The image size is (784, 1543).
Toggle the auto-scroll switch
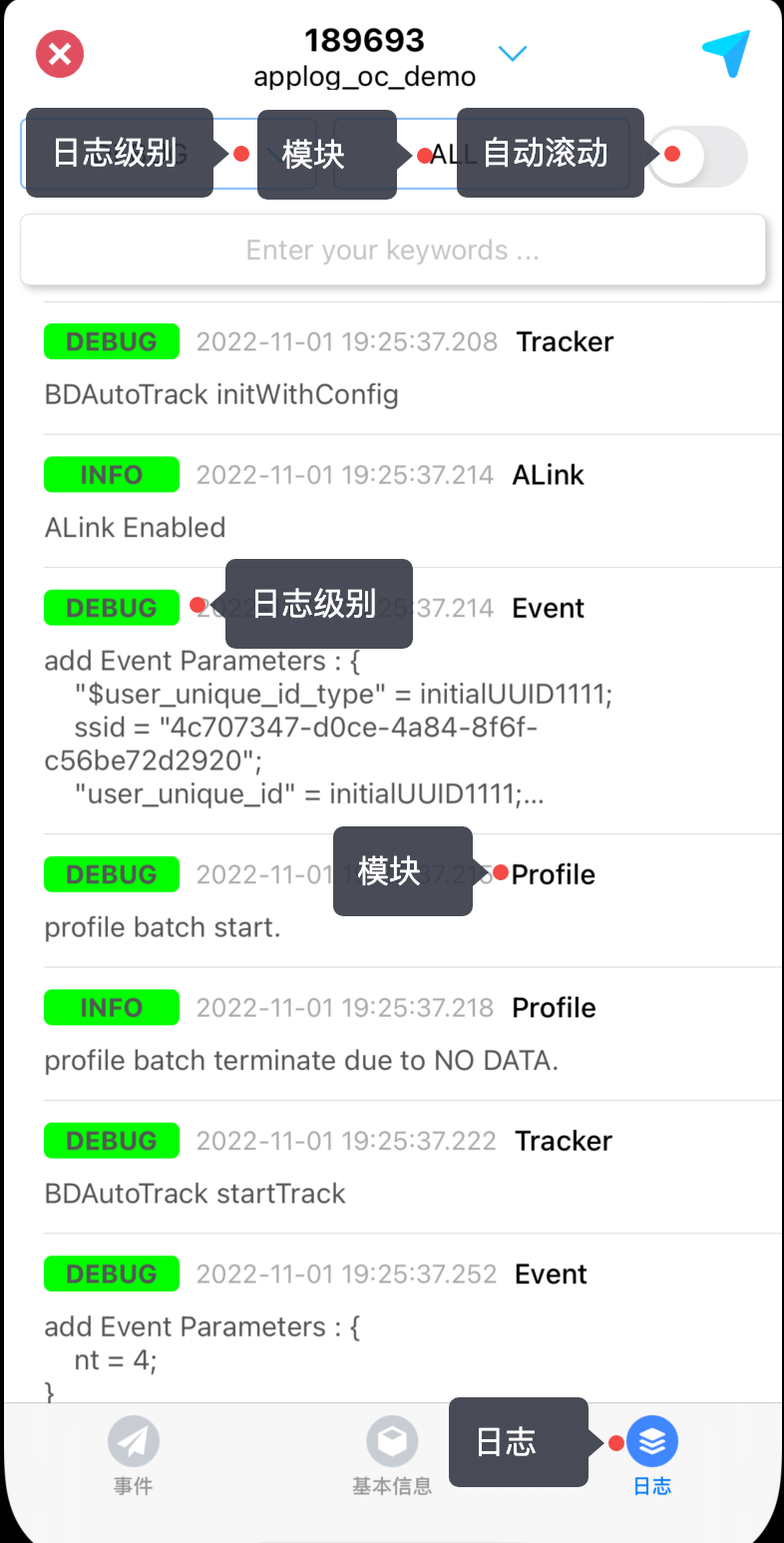697,155
